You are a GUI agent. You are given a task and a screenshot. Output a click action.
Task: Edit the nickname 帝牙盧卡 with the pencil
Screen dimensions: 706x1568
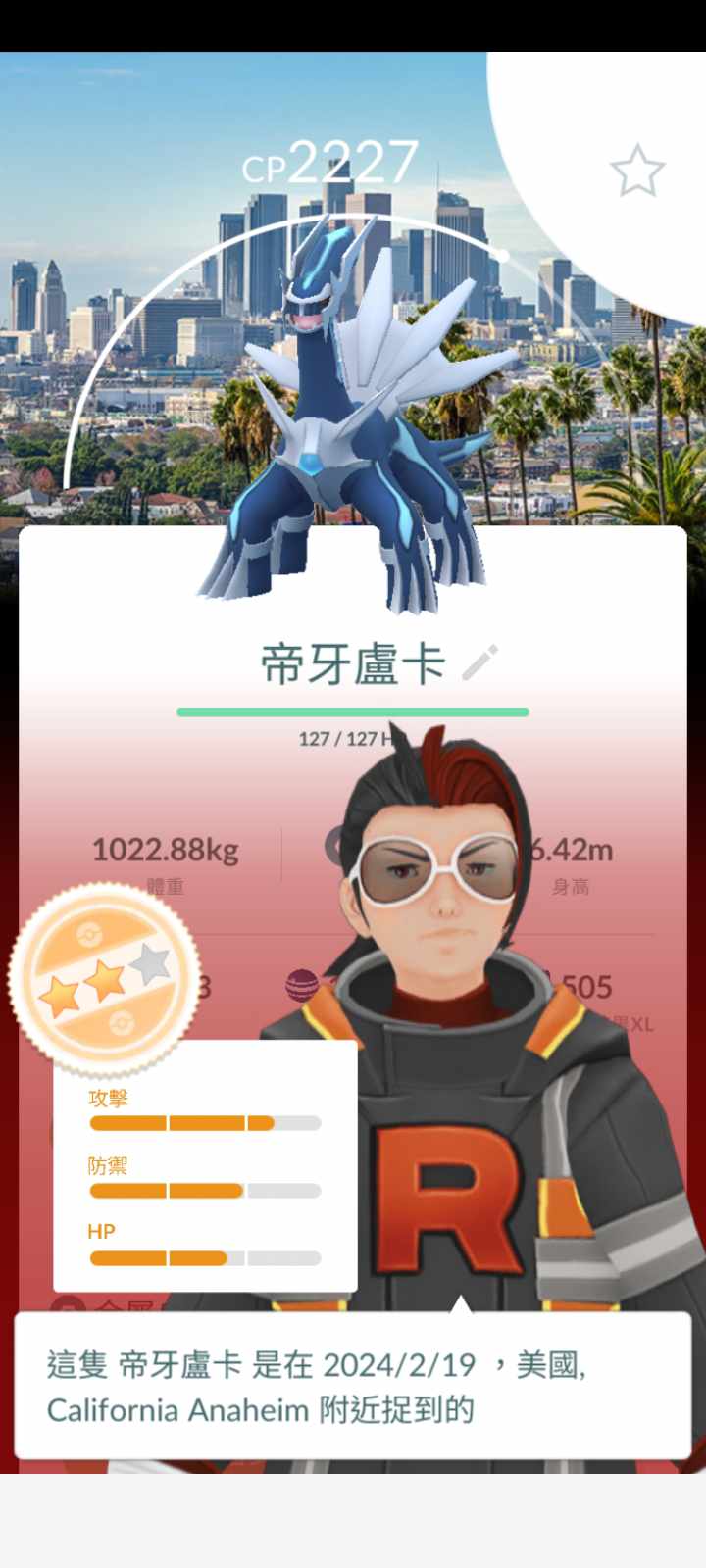480,663
